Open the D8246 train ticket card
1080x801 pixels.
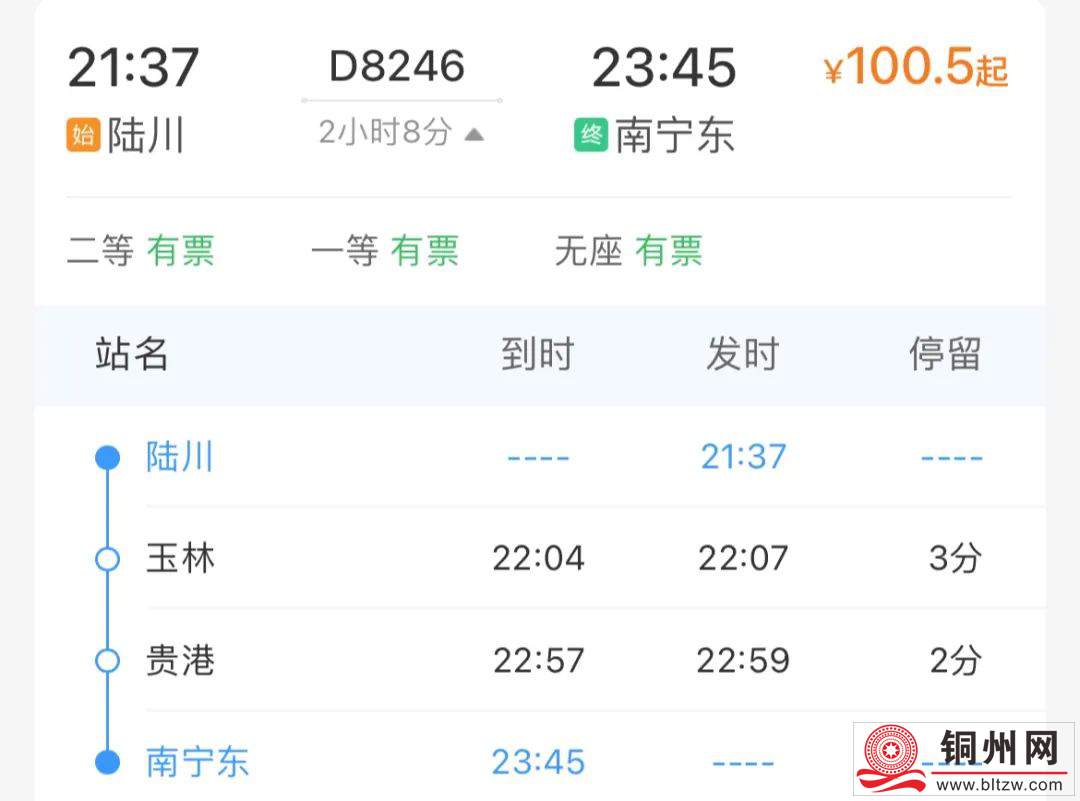(397, 67)
